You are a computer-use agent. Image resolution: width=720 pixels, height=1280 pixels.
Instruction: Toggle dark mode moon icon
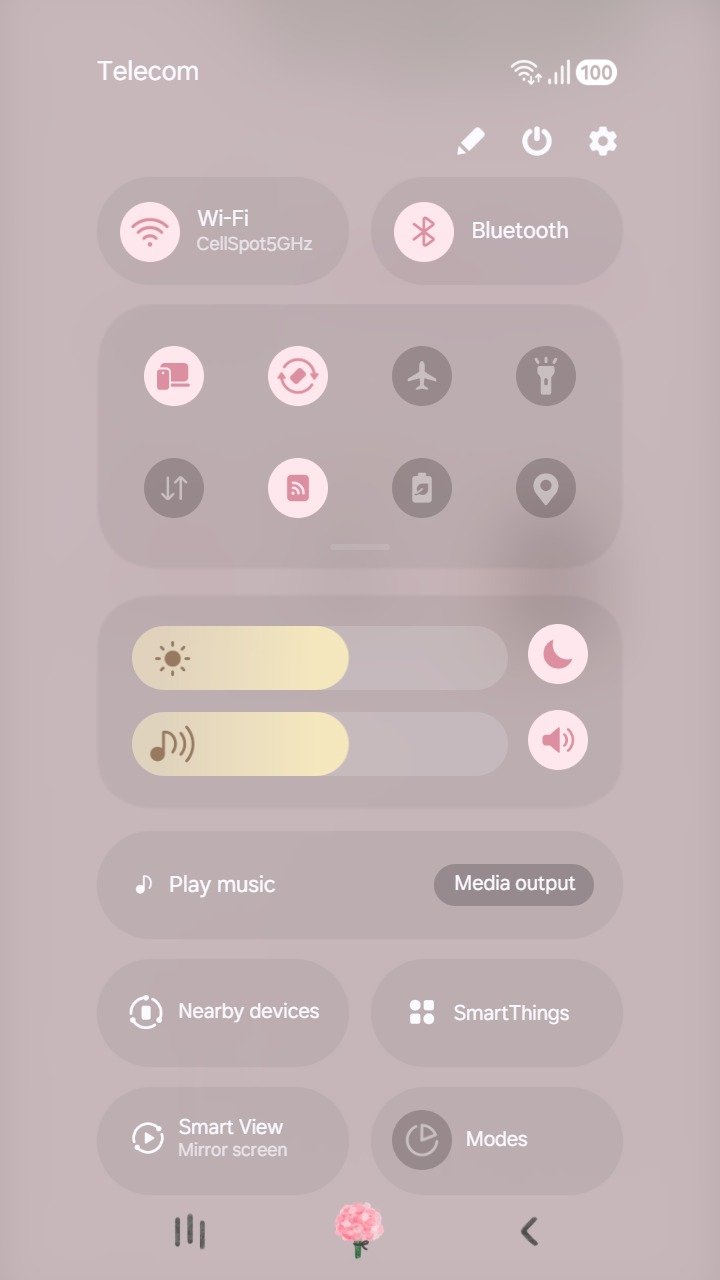tap(558, 654)
